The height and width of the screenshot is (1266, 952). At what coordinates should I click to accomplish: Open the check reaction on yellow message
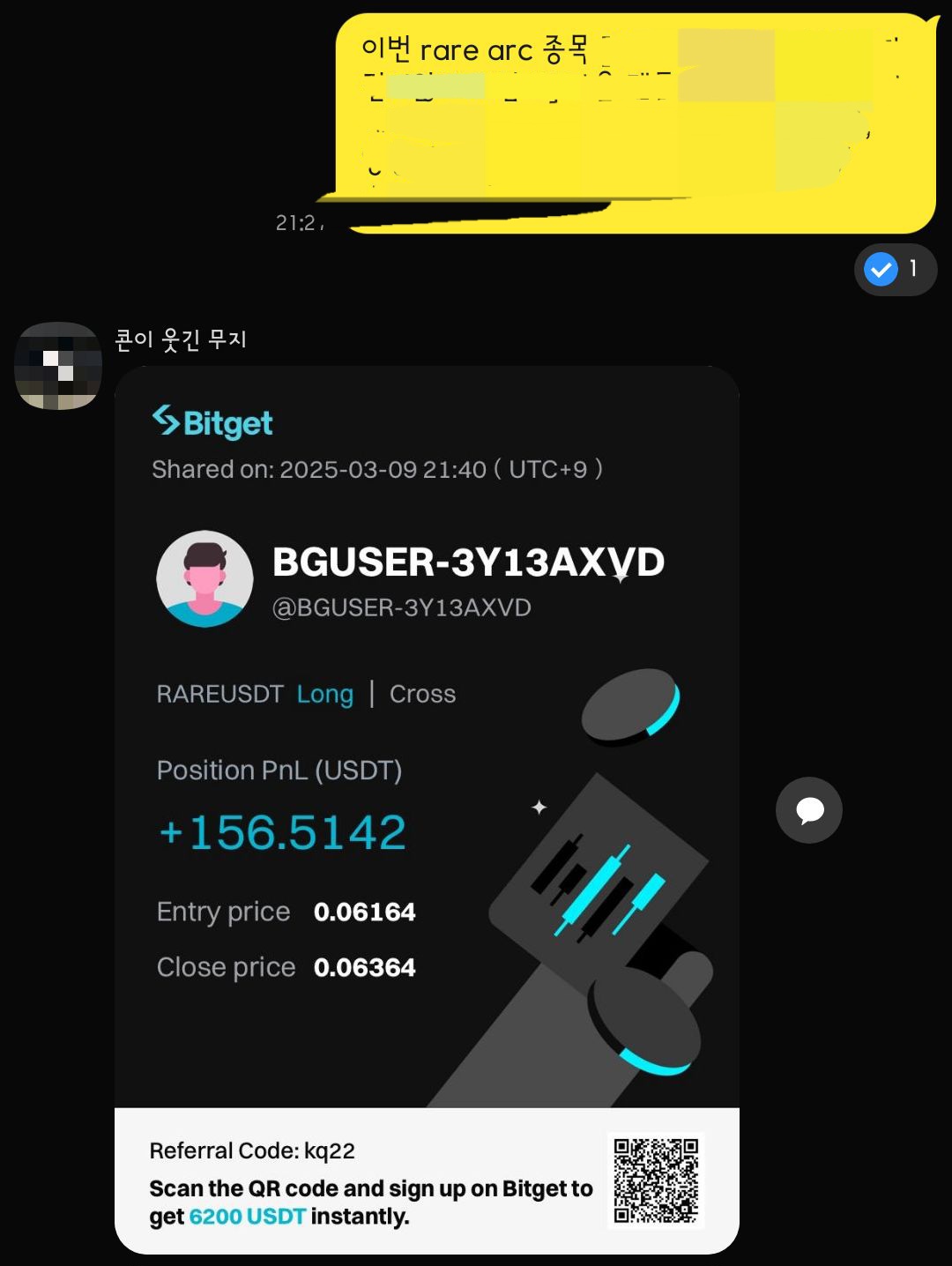point(894,269)
